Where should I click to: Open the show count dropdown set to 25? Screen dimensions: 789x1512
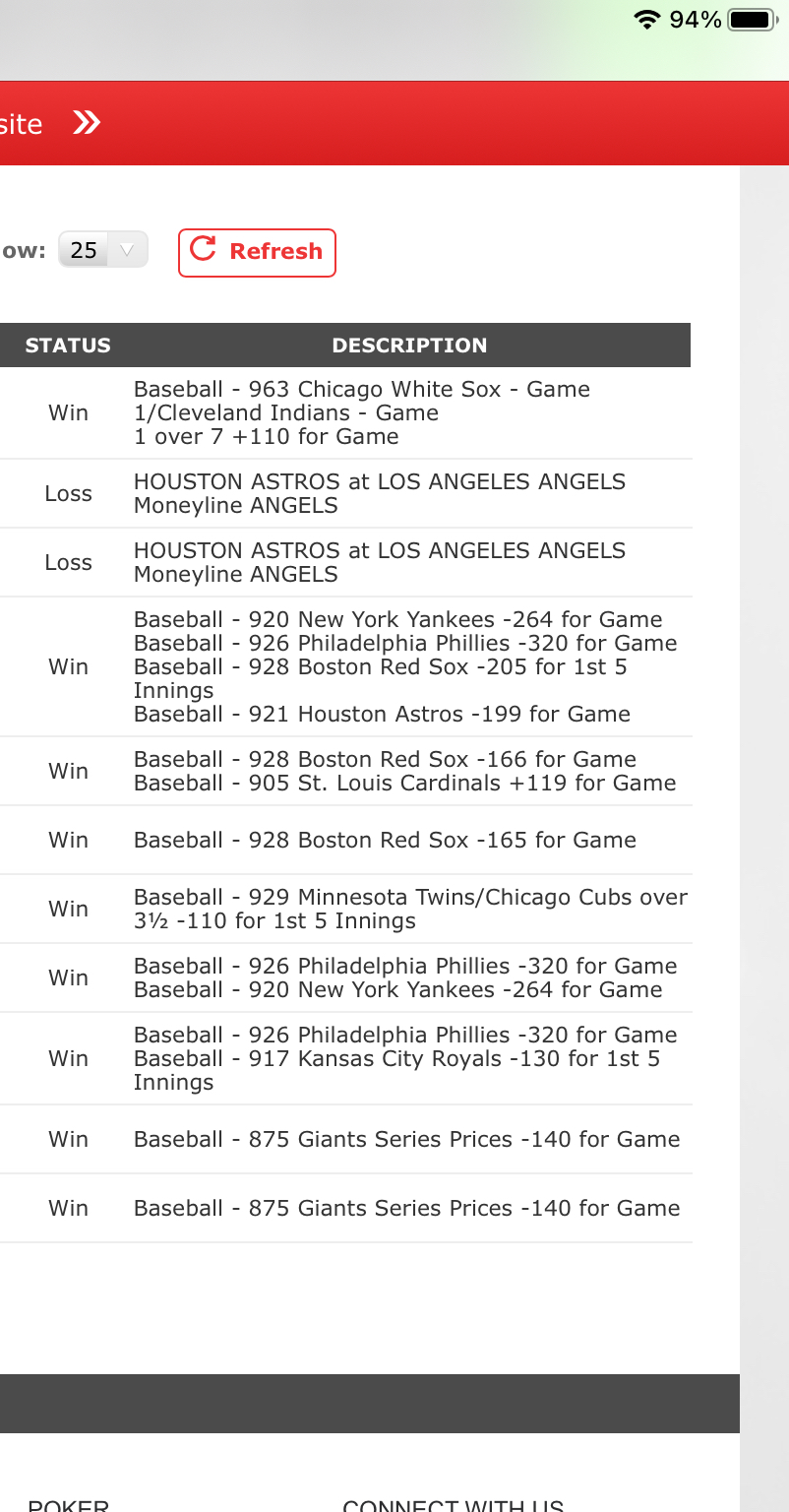[103, 250]
